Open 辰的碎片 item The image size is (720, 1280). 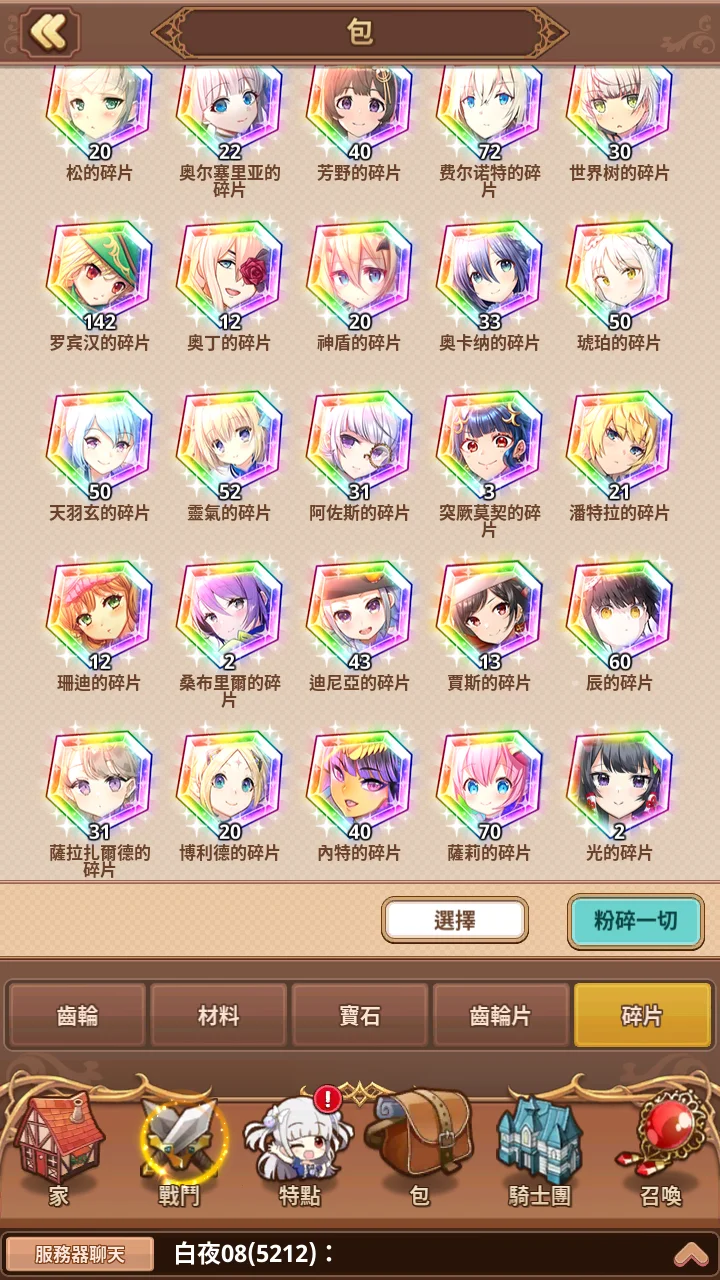point(619,615)
